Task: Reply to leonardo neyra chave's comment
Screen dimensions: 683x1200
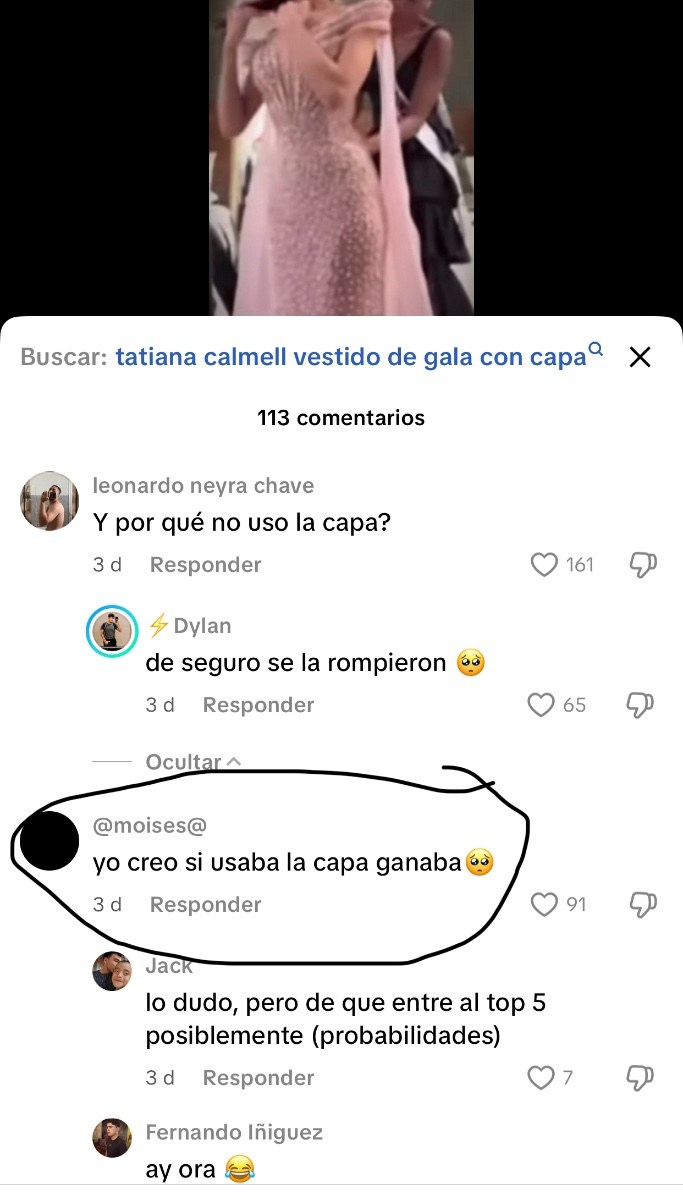Action: click(x=205, y=565)
